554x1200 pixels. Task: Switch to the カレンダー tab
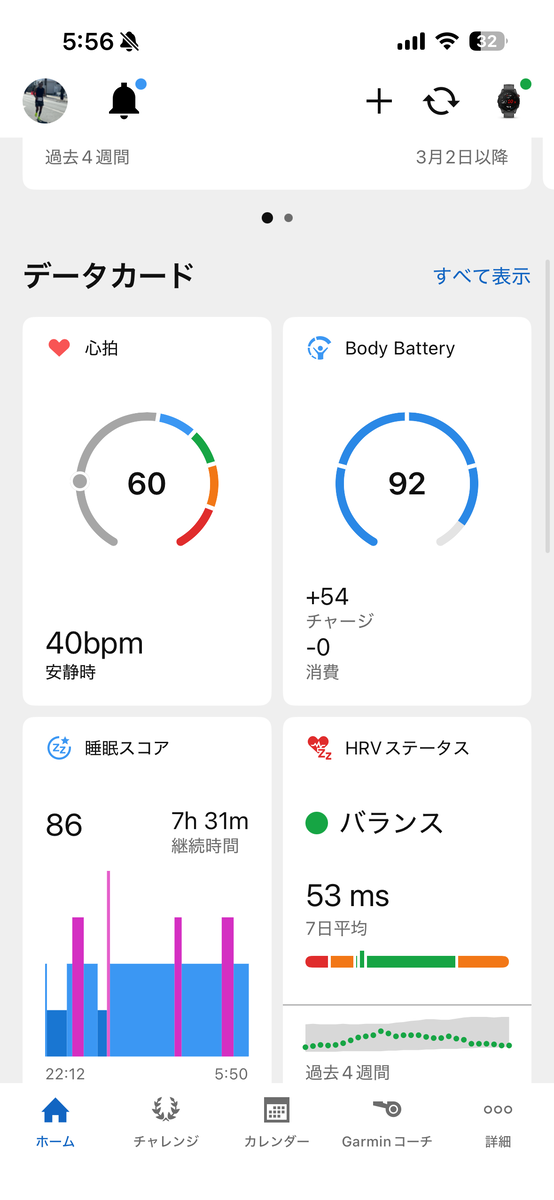(x=277, y=1122)
